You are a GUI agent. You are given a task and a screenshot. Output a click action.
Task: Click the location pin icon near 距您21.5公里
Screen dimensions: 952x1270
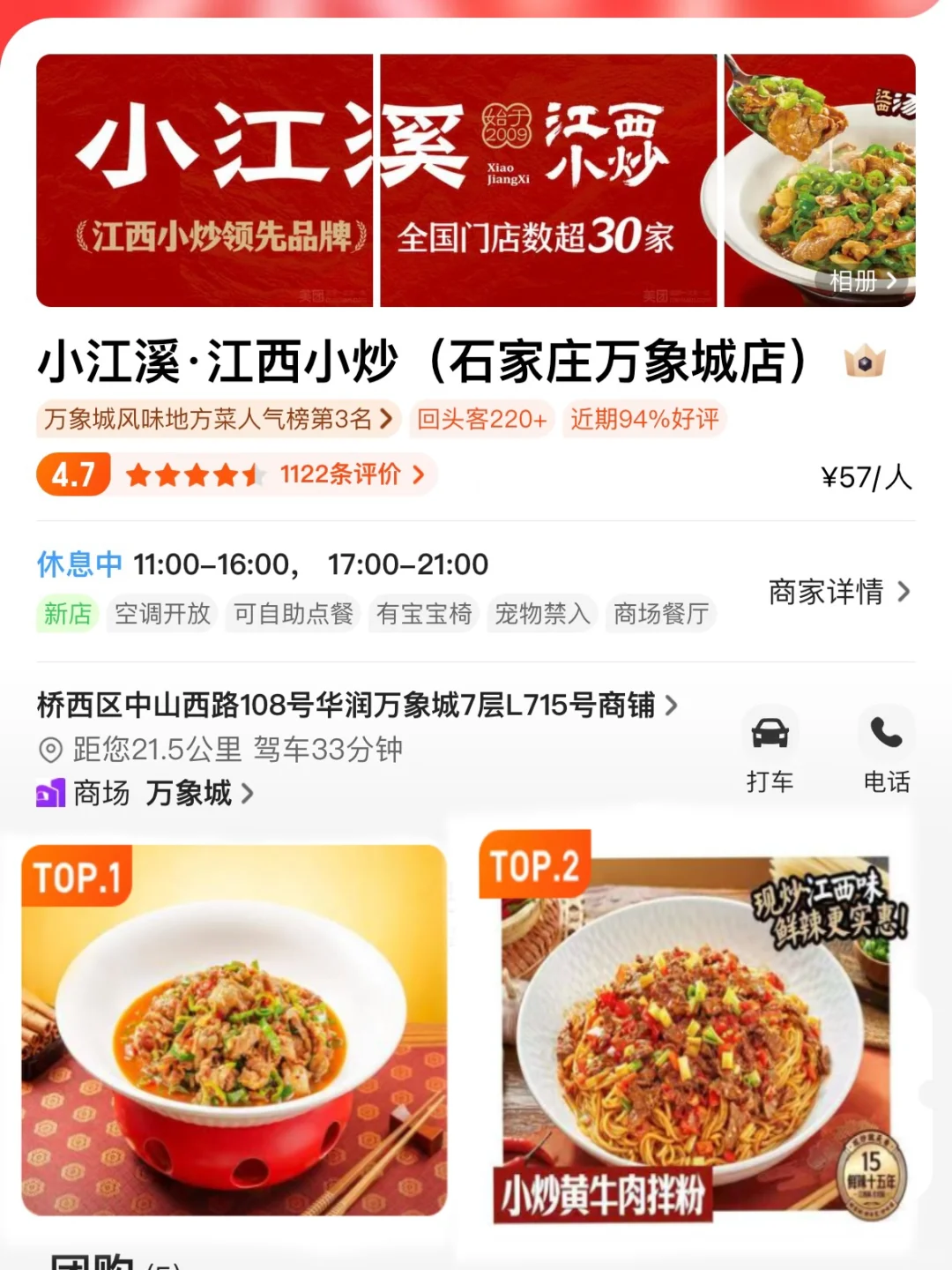(x=53, y=751)
